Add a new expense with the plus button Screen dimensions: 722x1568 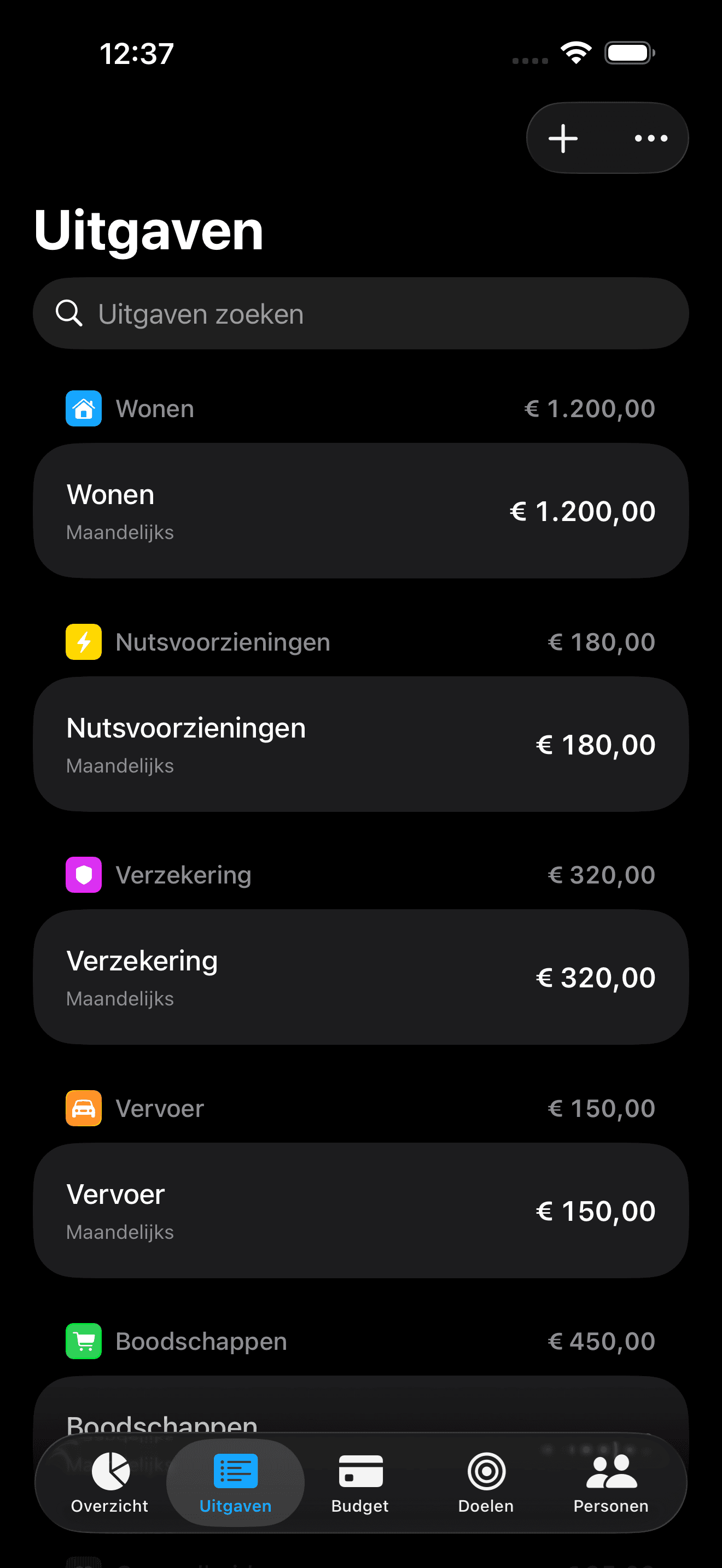click(x=563, y=138)
